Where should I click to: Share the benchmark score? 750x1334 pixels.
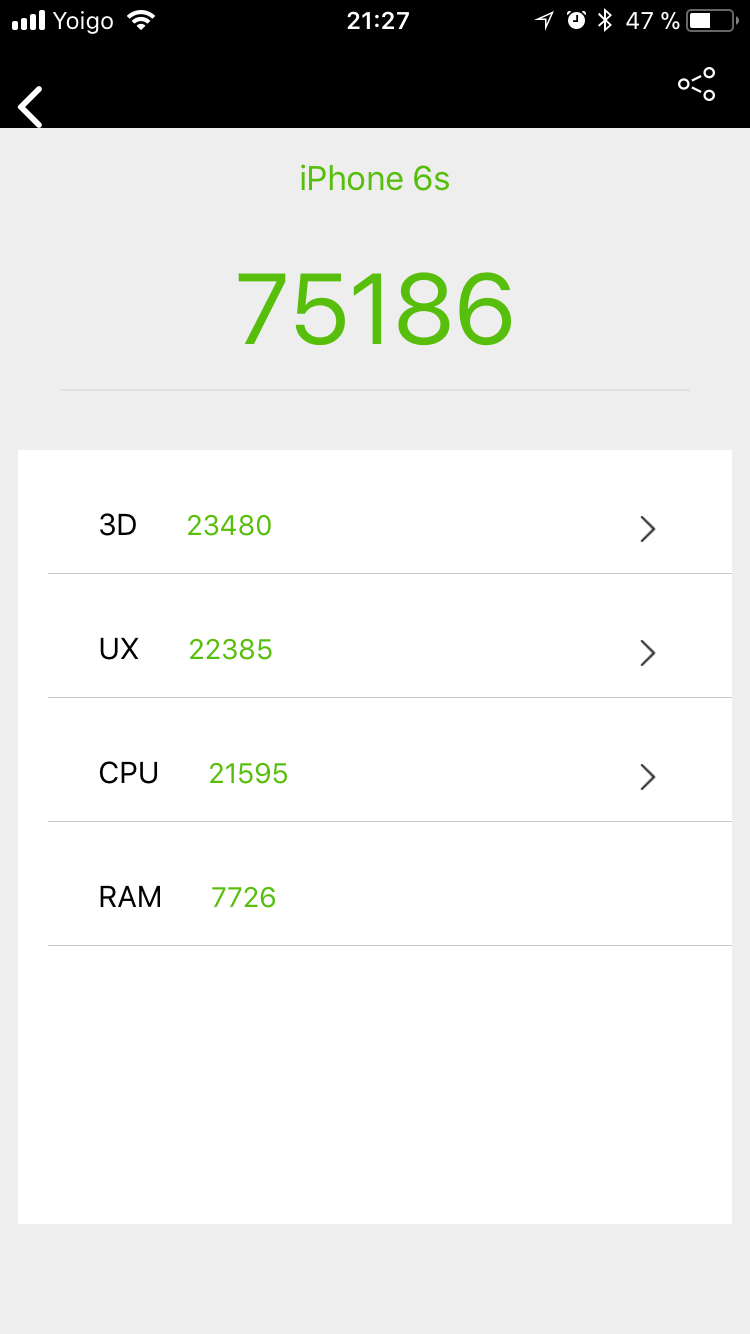coord(697,84)
